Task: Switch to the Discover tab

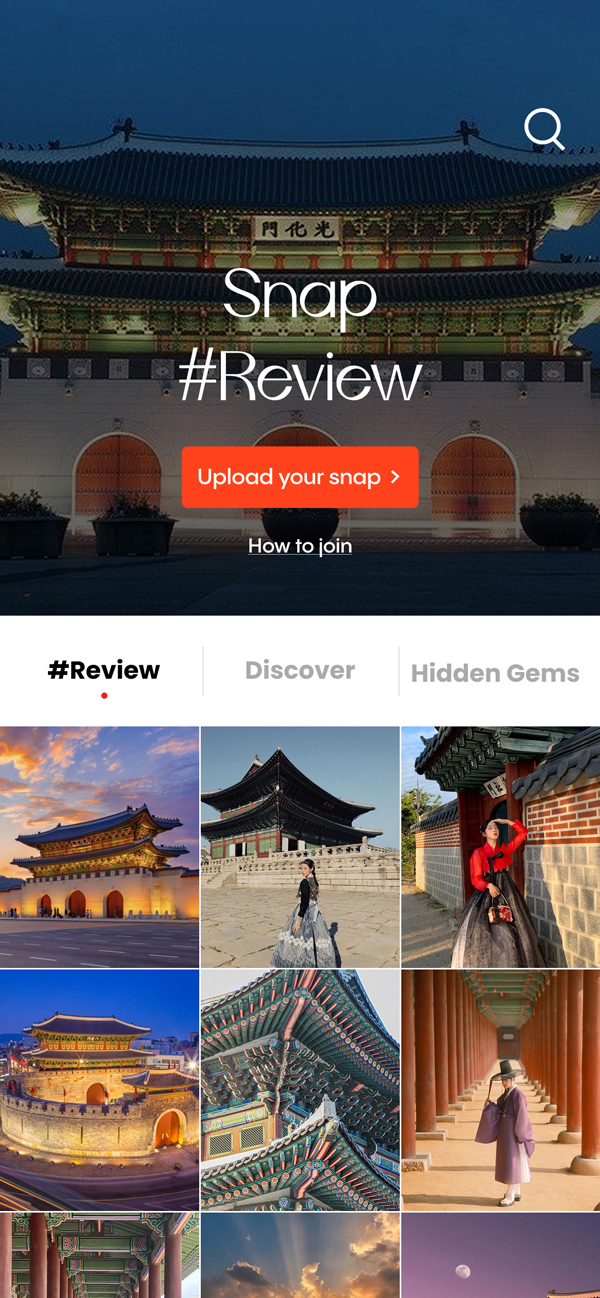Action: (300, 670)
